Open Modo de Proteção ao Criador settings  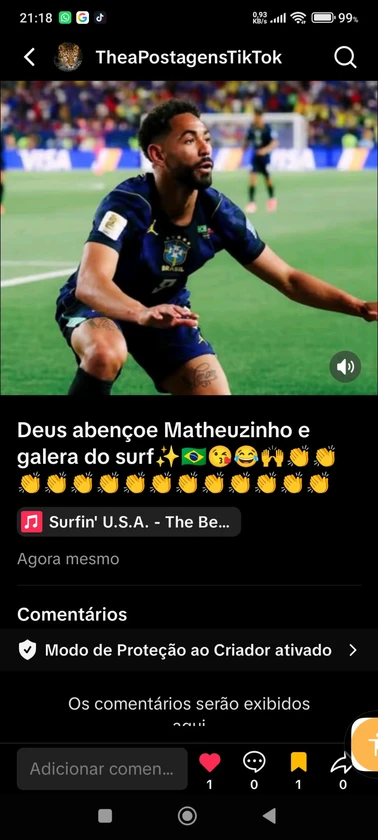point(189,650)
